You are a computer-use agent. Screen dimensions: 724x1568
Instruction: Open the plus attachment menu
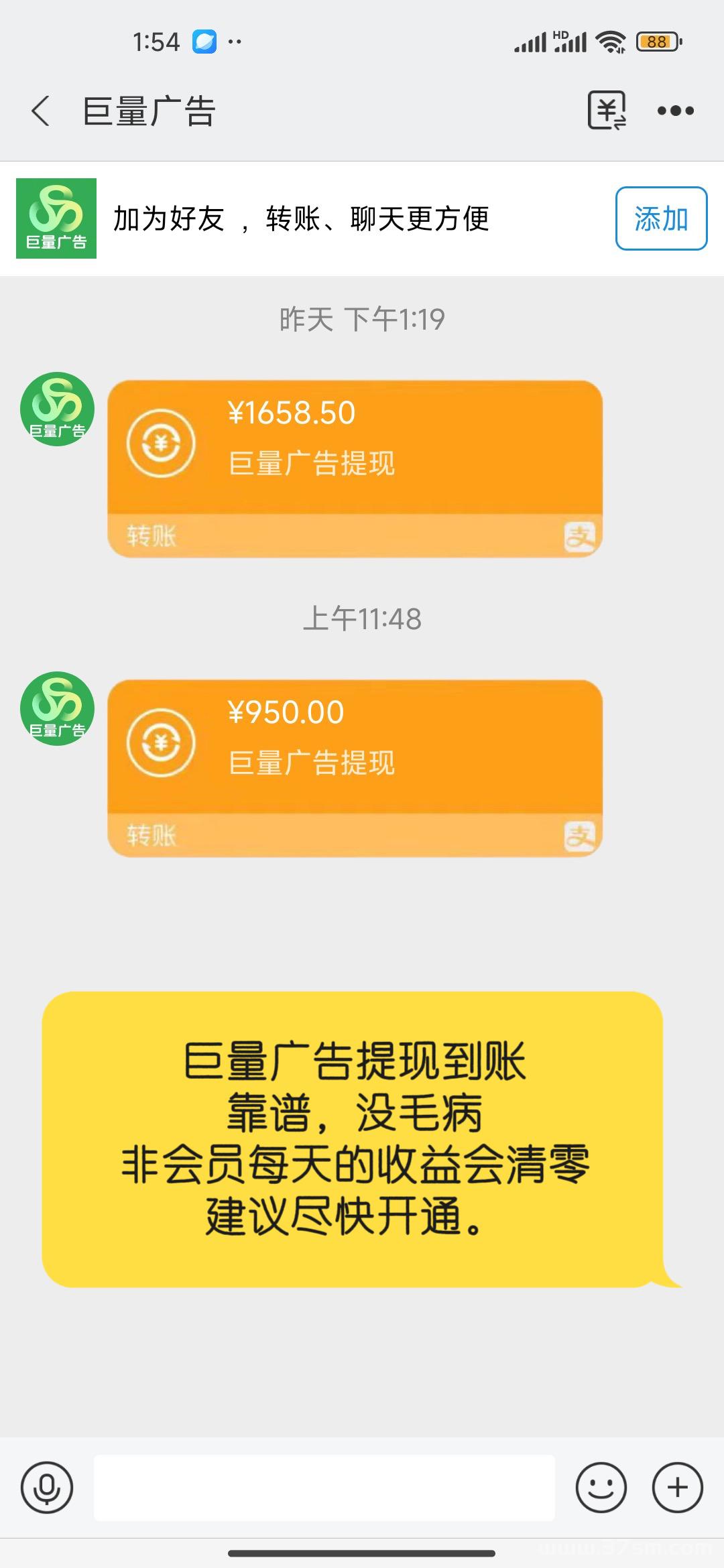[x=678, y=1488]
